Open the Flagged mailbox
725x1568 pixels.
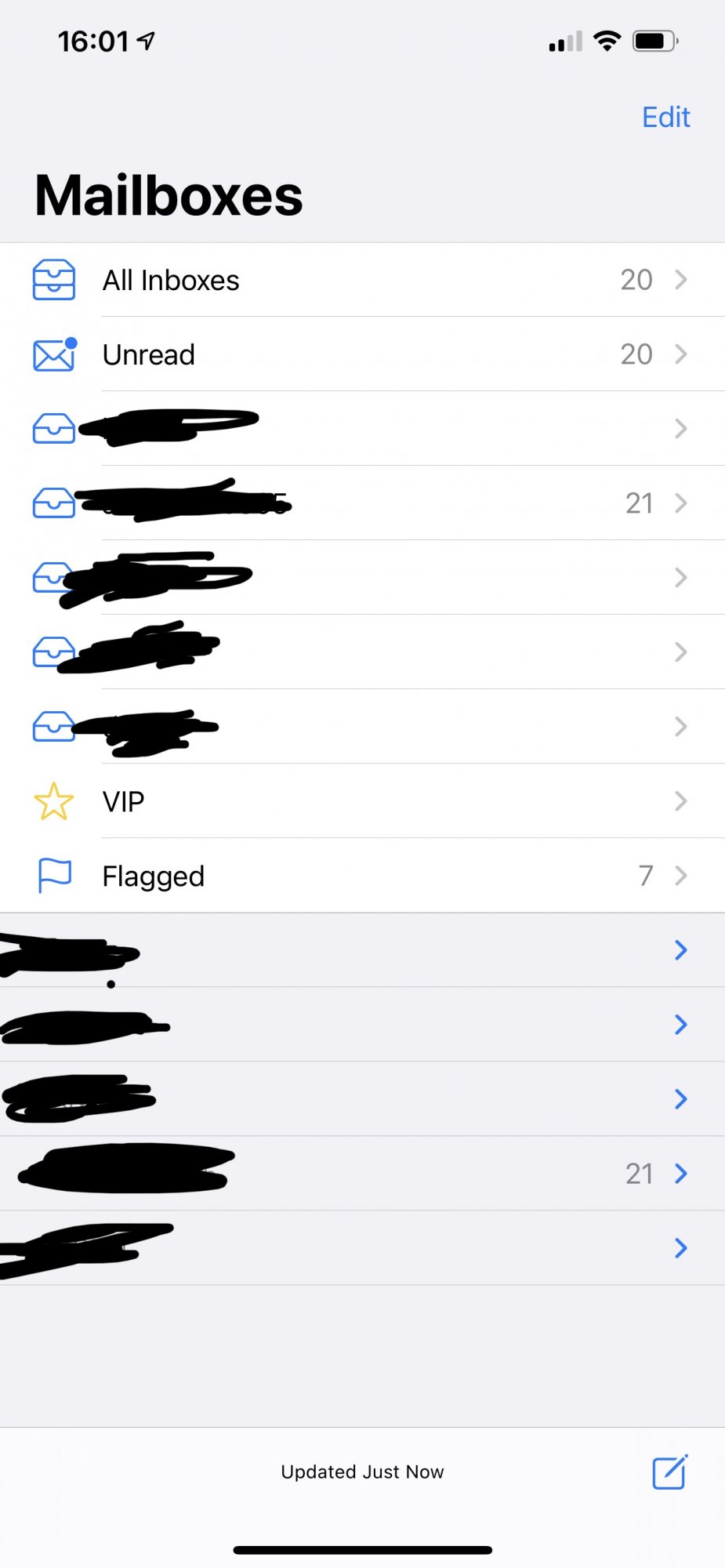(x=361, y=876)
